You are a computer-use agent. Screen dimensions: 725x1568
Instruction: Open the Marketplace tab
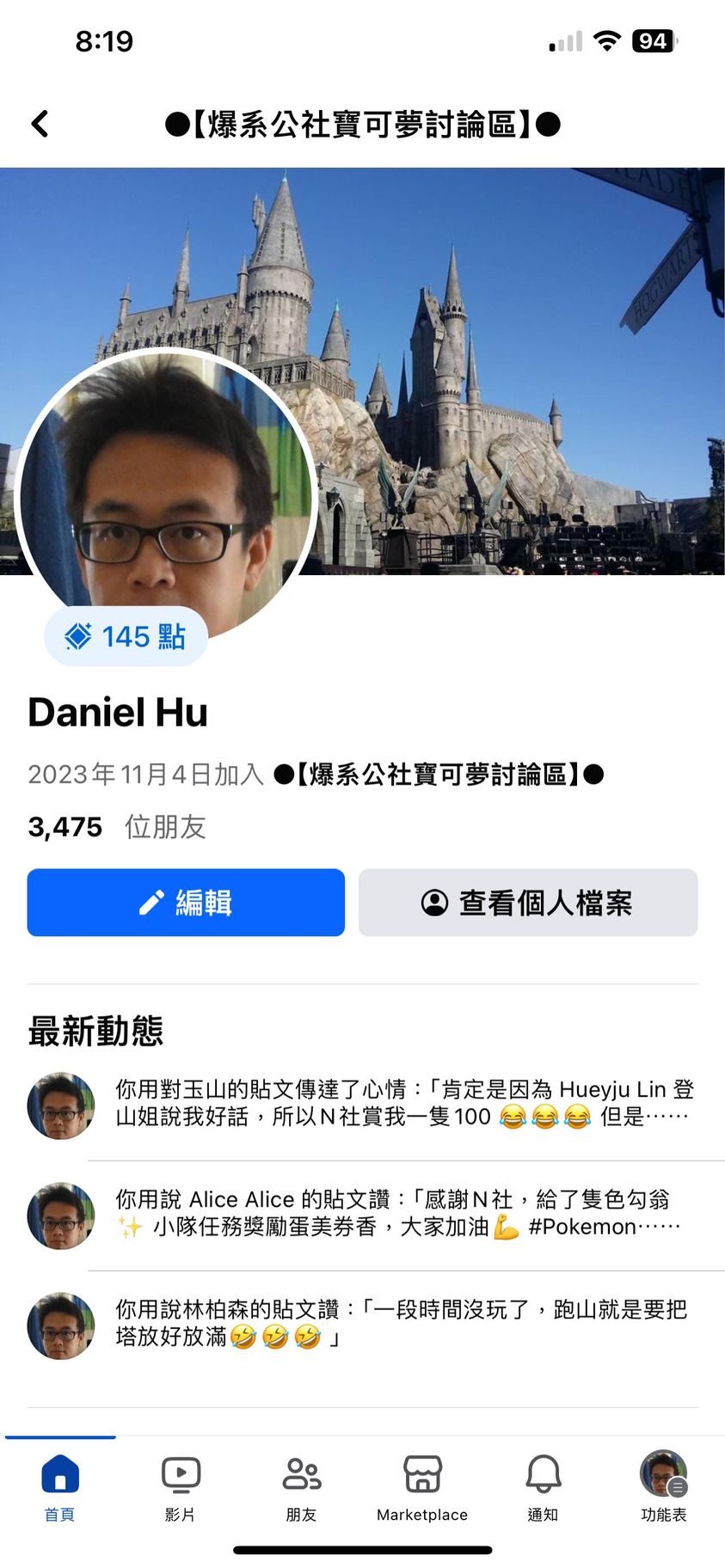tap(422, 1486)
